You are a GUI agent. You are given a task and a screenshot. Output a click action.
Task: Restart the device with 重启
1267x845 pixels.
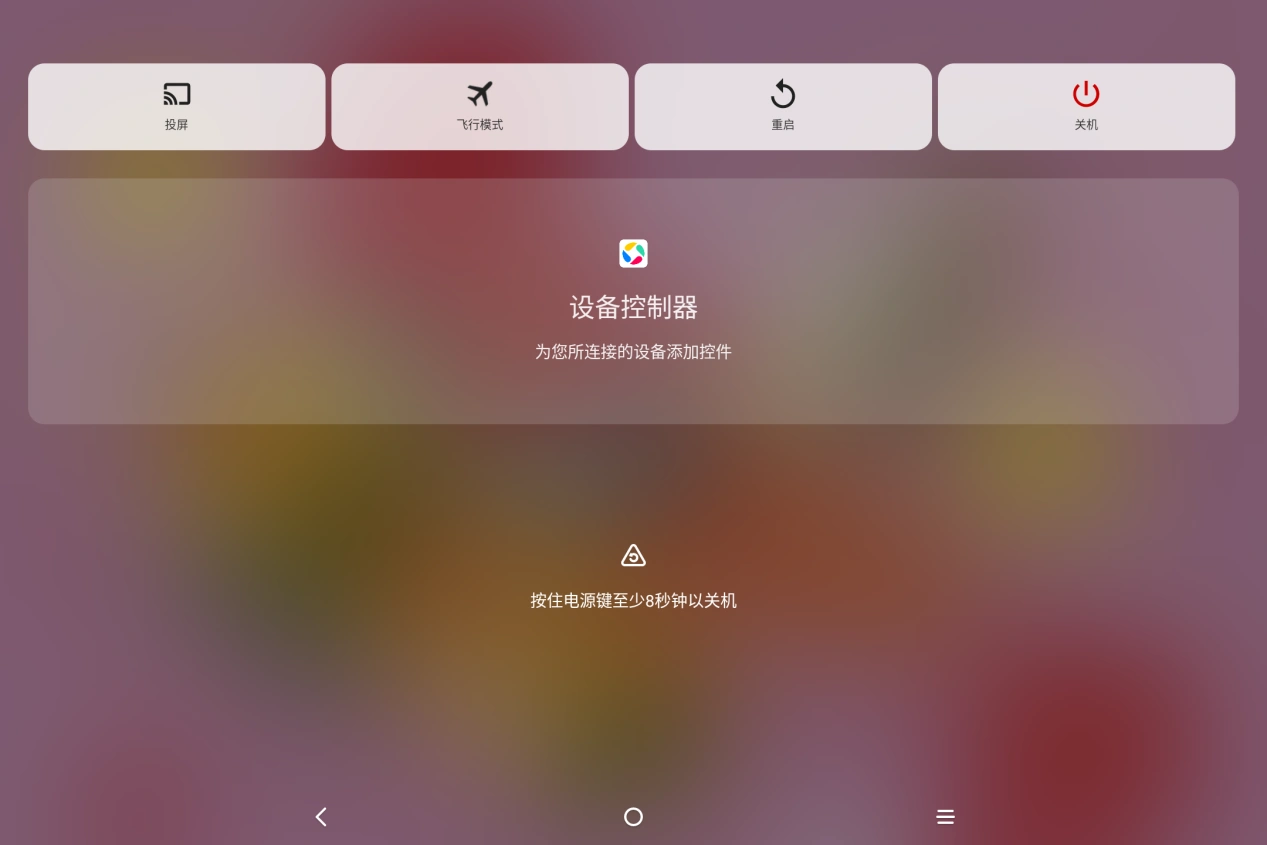783,107
